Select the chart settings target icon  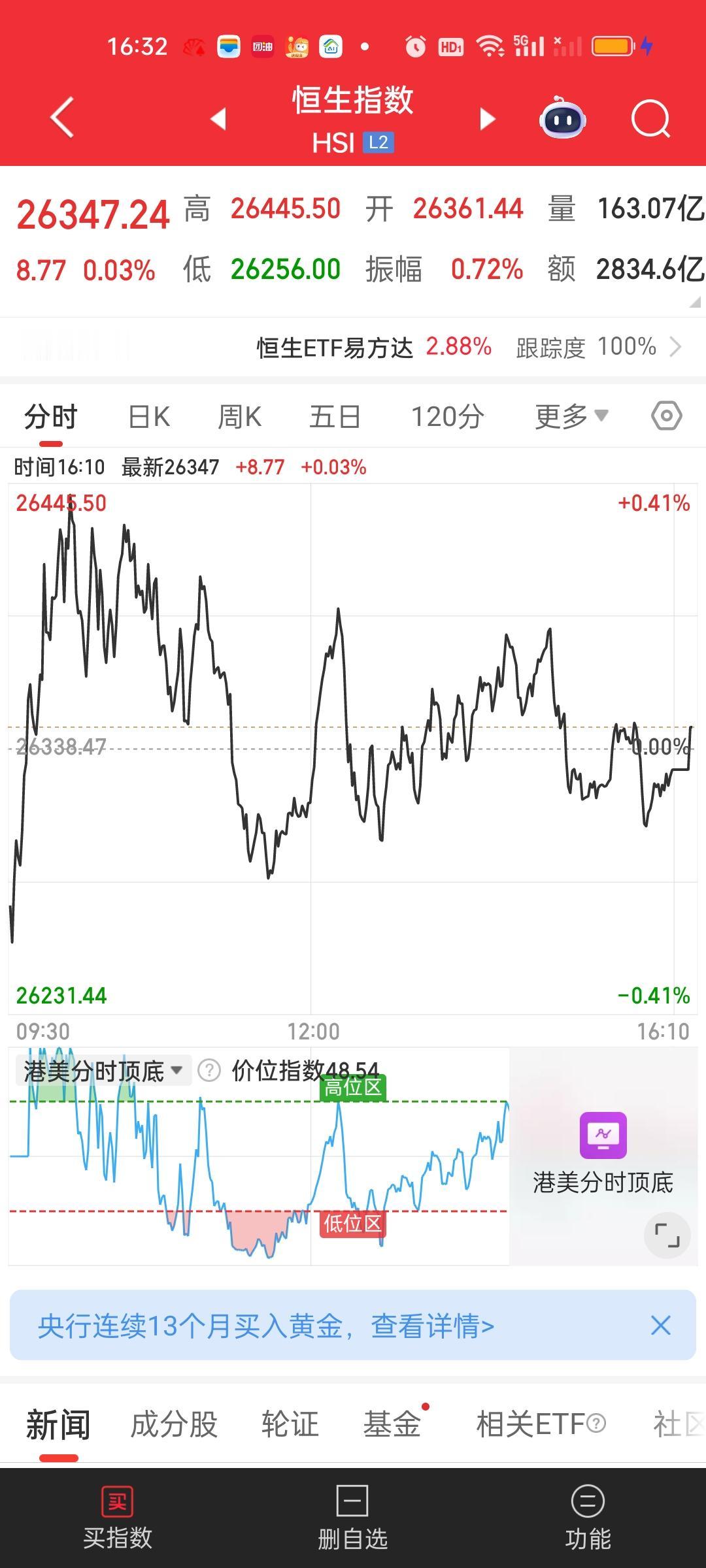click(x=665, y=415)
